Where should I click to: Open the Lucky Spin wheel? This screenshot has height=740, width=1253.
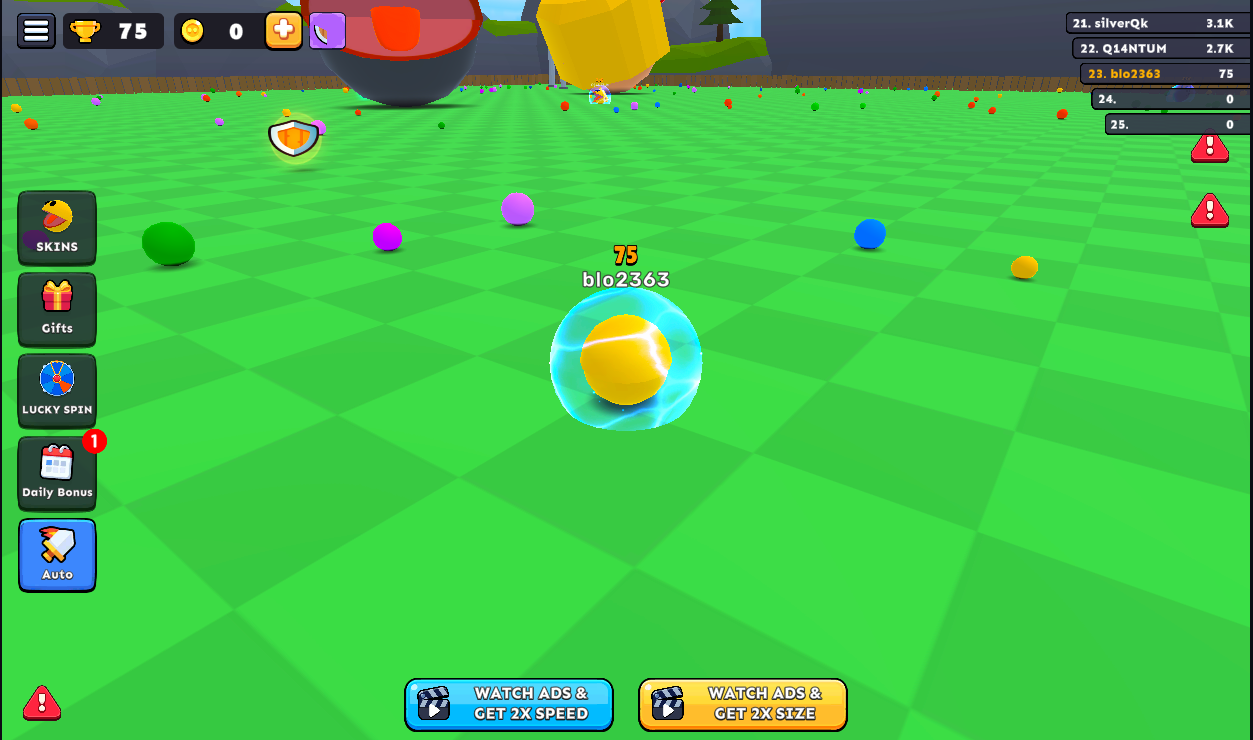pos(57,390)
